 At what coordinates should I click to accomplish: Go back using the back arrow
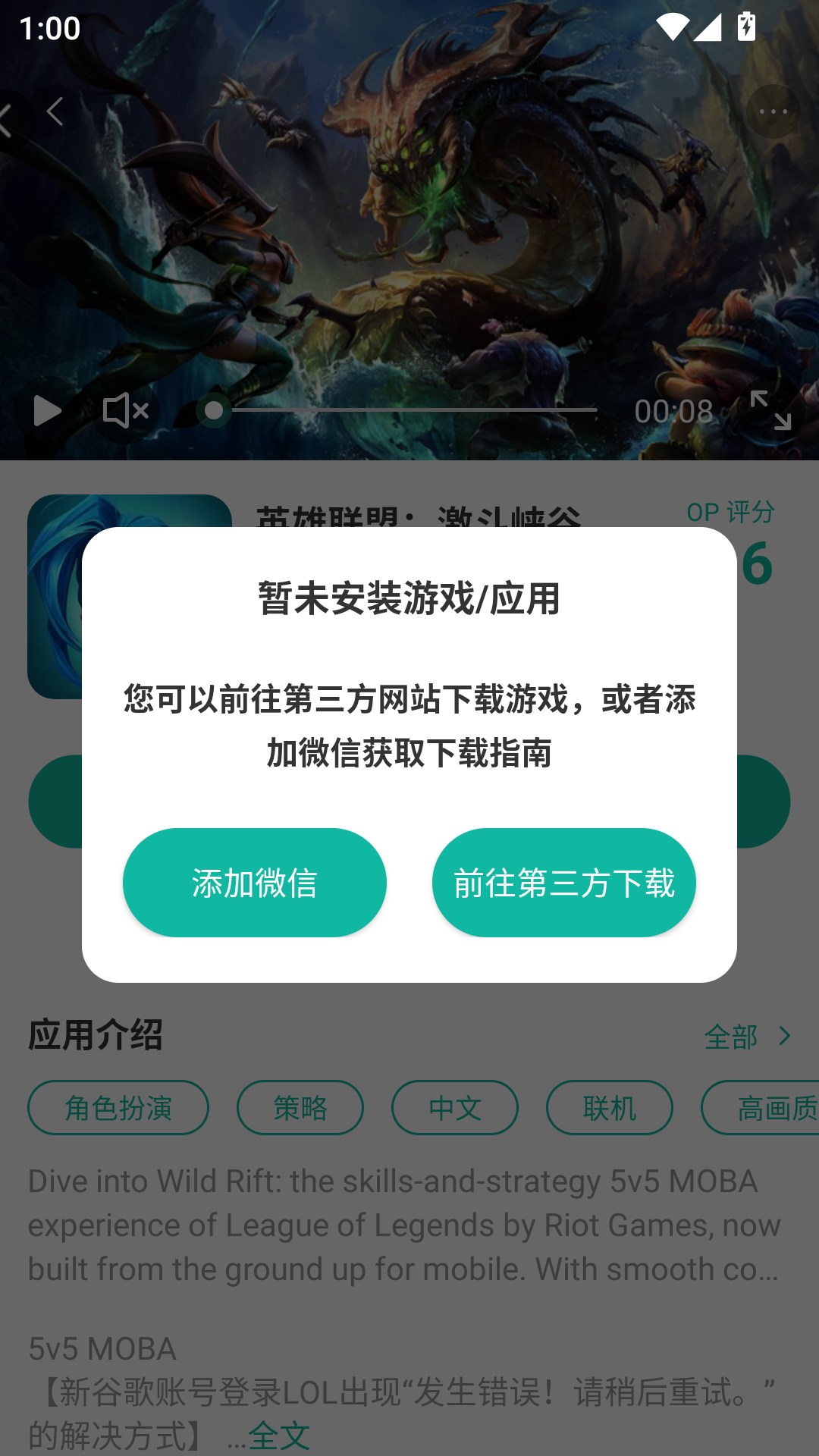pyautogui.click(x=55, y=110)
